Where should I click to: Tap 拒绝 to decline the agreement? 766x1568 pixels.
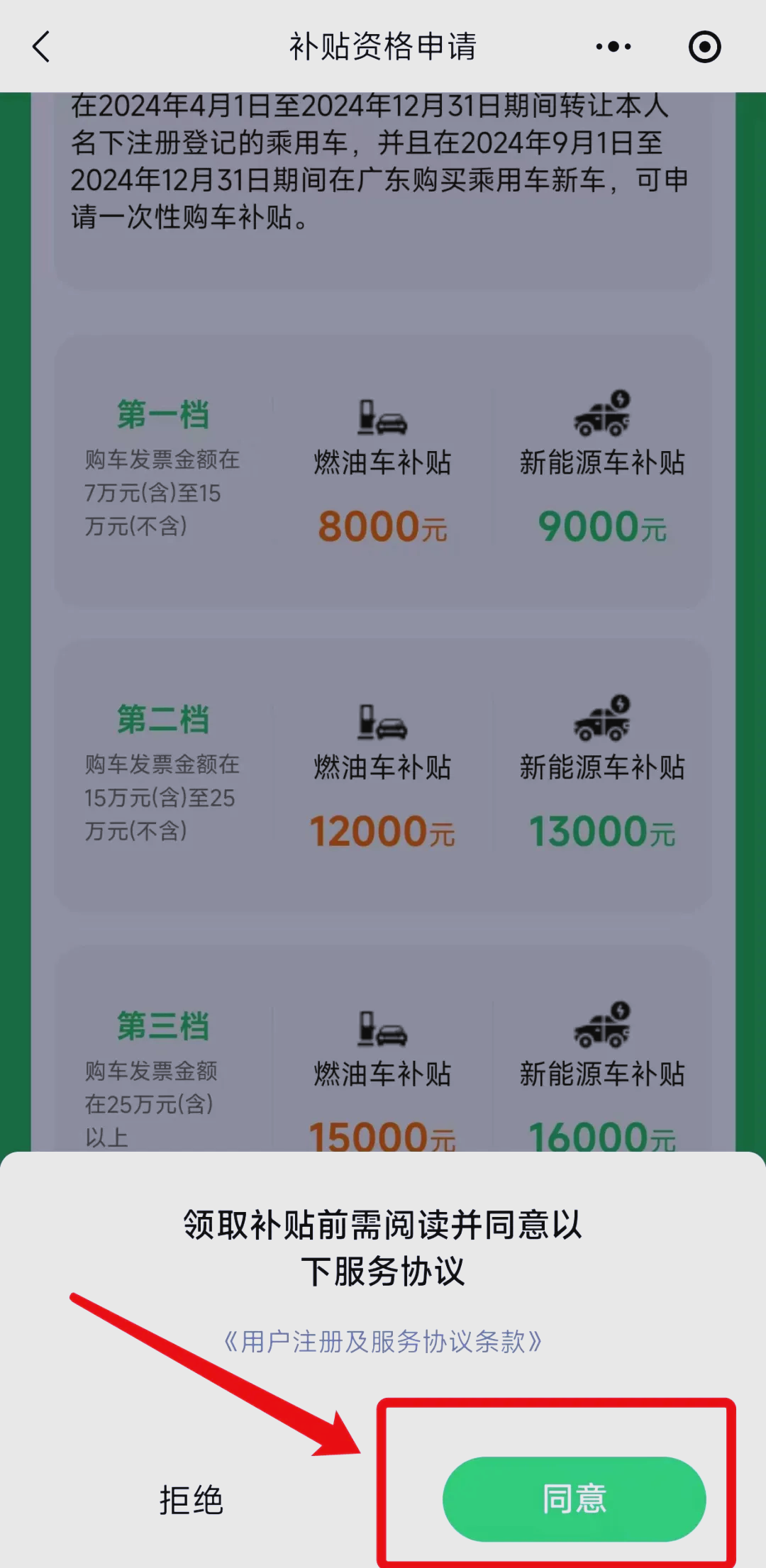(191, 1500)
